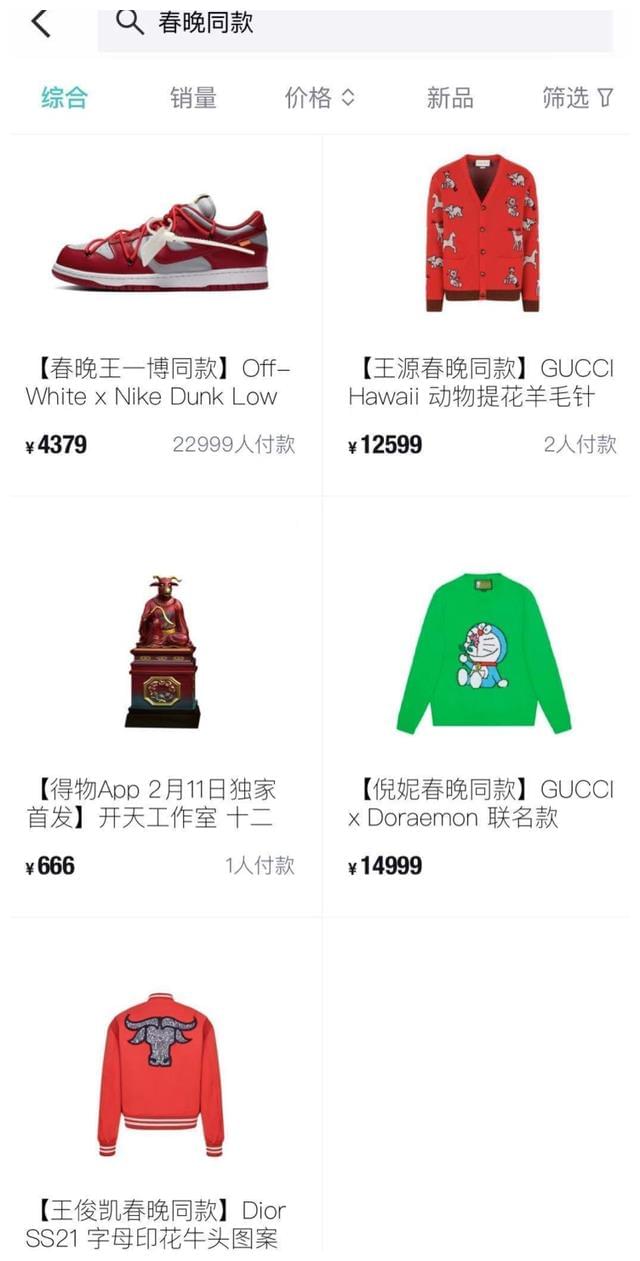Open the GUCCI Hawaii 动物提花 cardigan product

(x=481, y=235)
